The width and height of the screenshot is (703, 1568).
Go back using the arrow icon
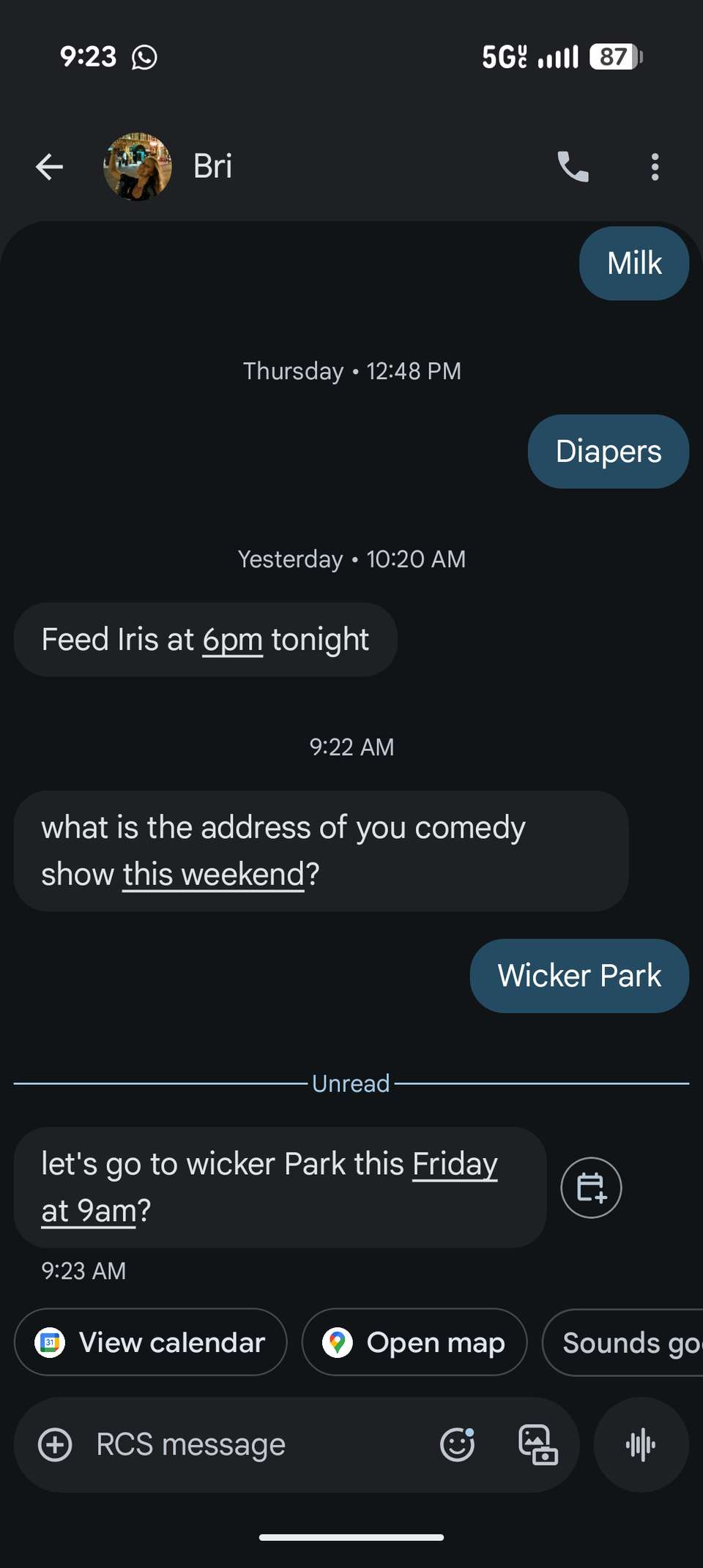pos(49,167)
